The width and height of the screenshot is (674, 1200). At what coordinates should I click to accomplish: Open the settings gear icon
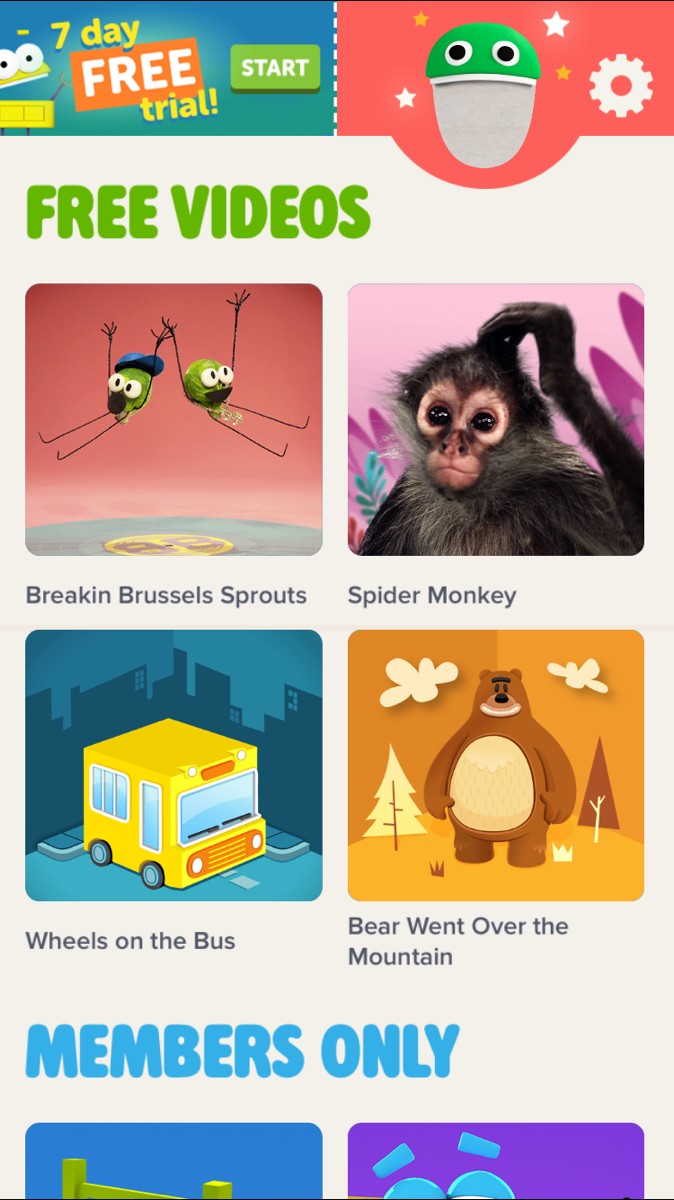[x=620, y=85]
